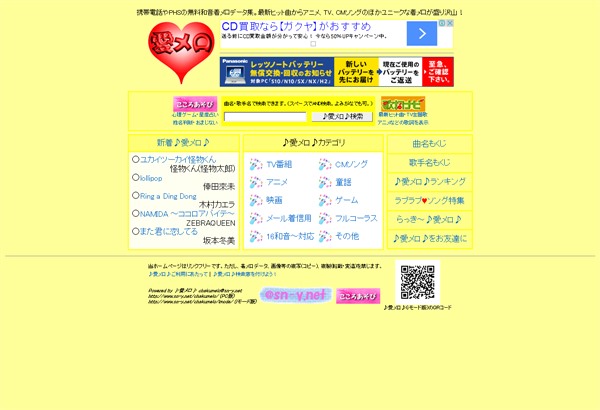Tap the ♪愛メロ♪検索 search button
The width and height of the screenshot is (600, 410).
coord(342,117)
